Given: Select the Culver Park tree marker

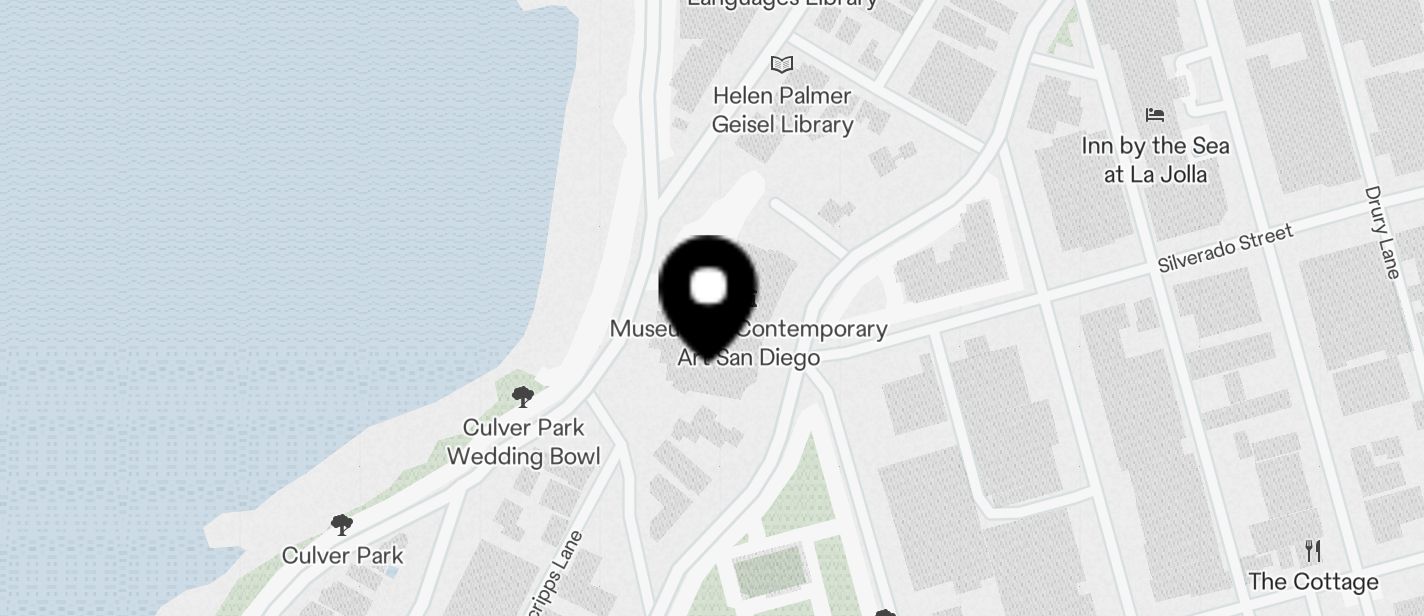Looking at the screenshot, I should 342,525.
